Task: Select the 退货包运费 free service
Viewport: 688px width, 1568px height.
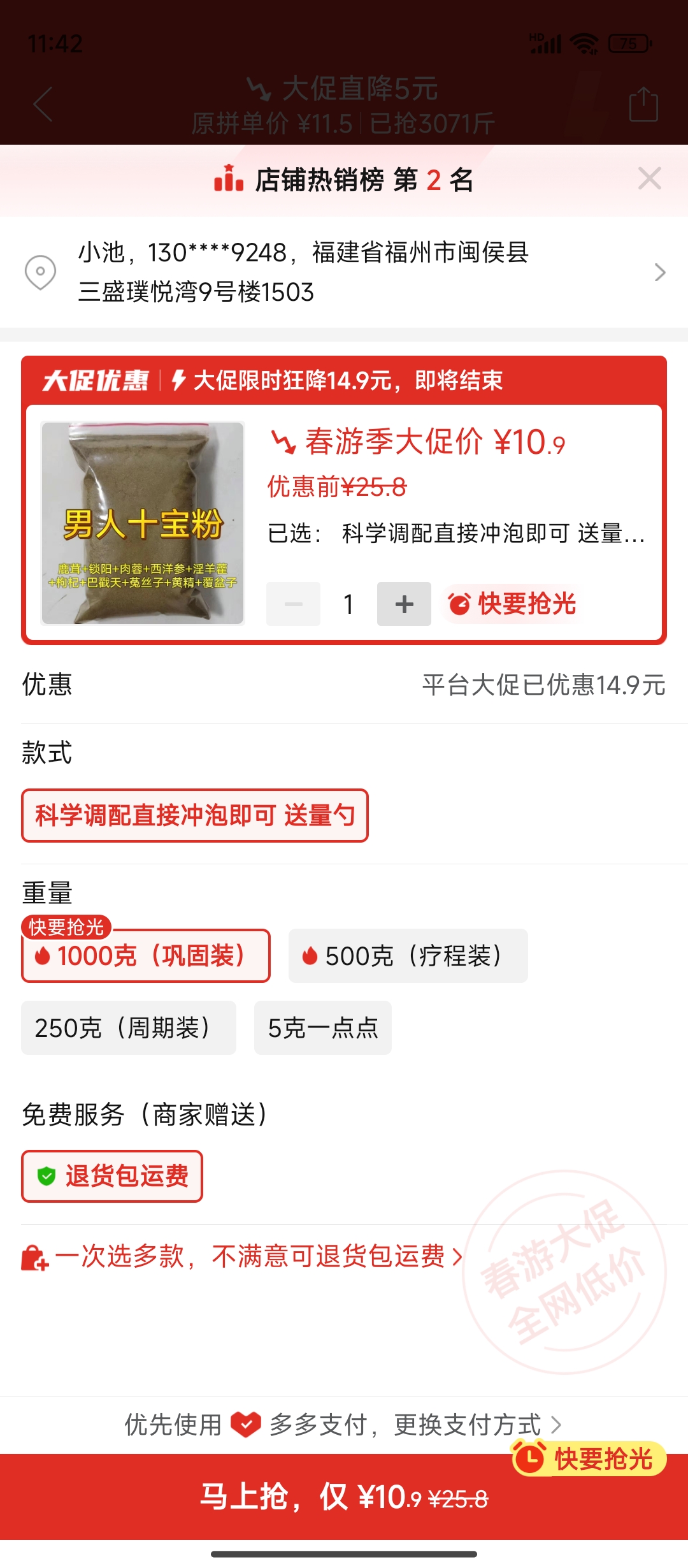Action: (x=112, y=1176)
